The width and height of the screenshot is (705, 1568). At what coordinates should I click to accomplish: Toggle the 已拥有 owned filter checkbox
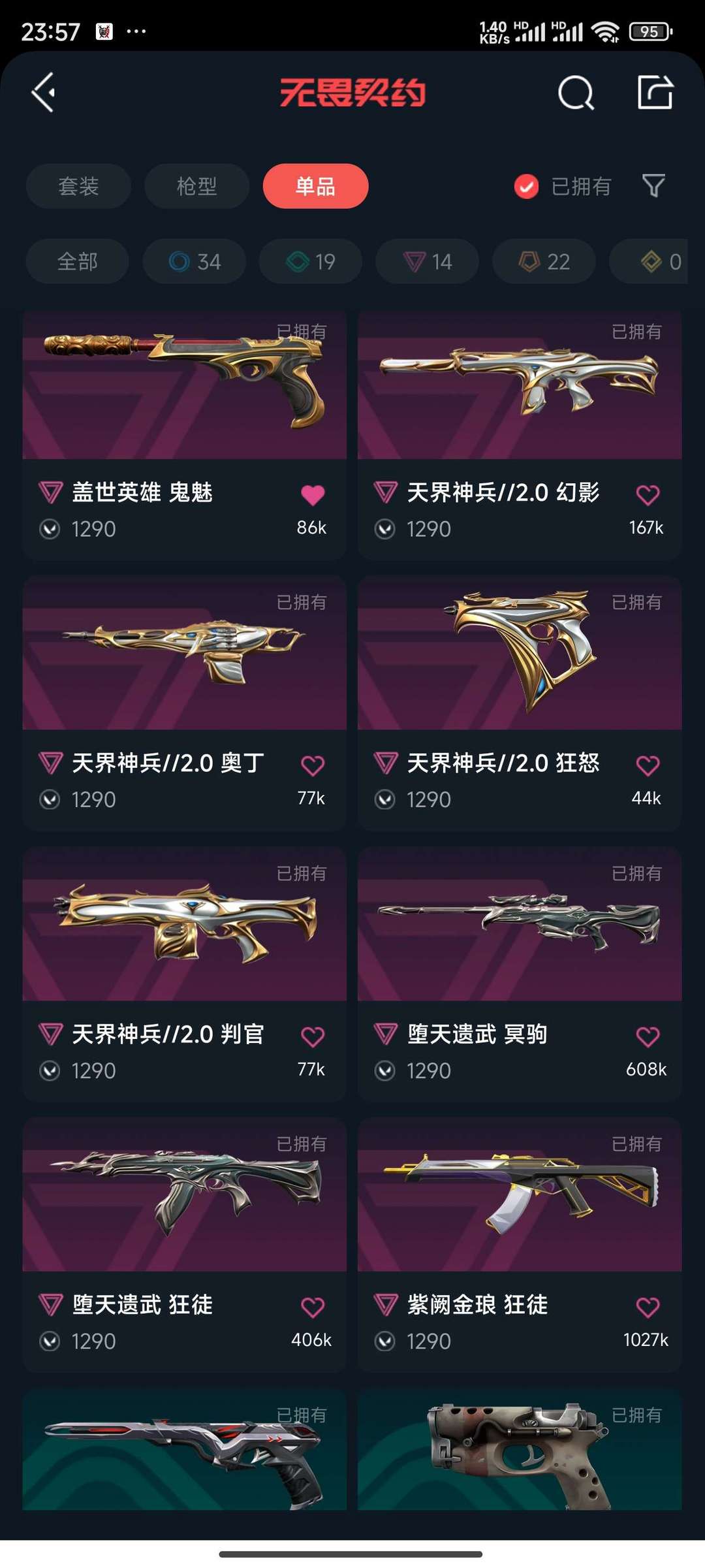tap(527, 186)
